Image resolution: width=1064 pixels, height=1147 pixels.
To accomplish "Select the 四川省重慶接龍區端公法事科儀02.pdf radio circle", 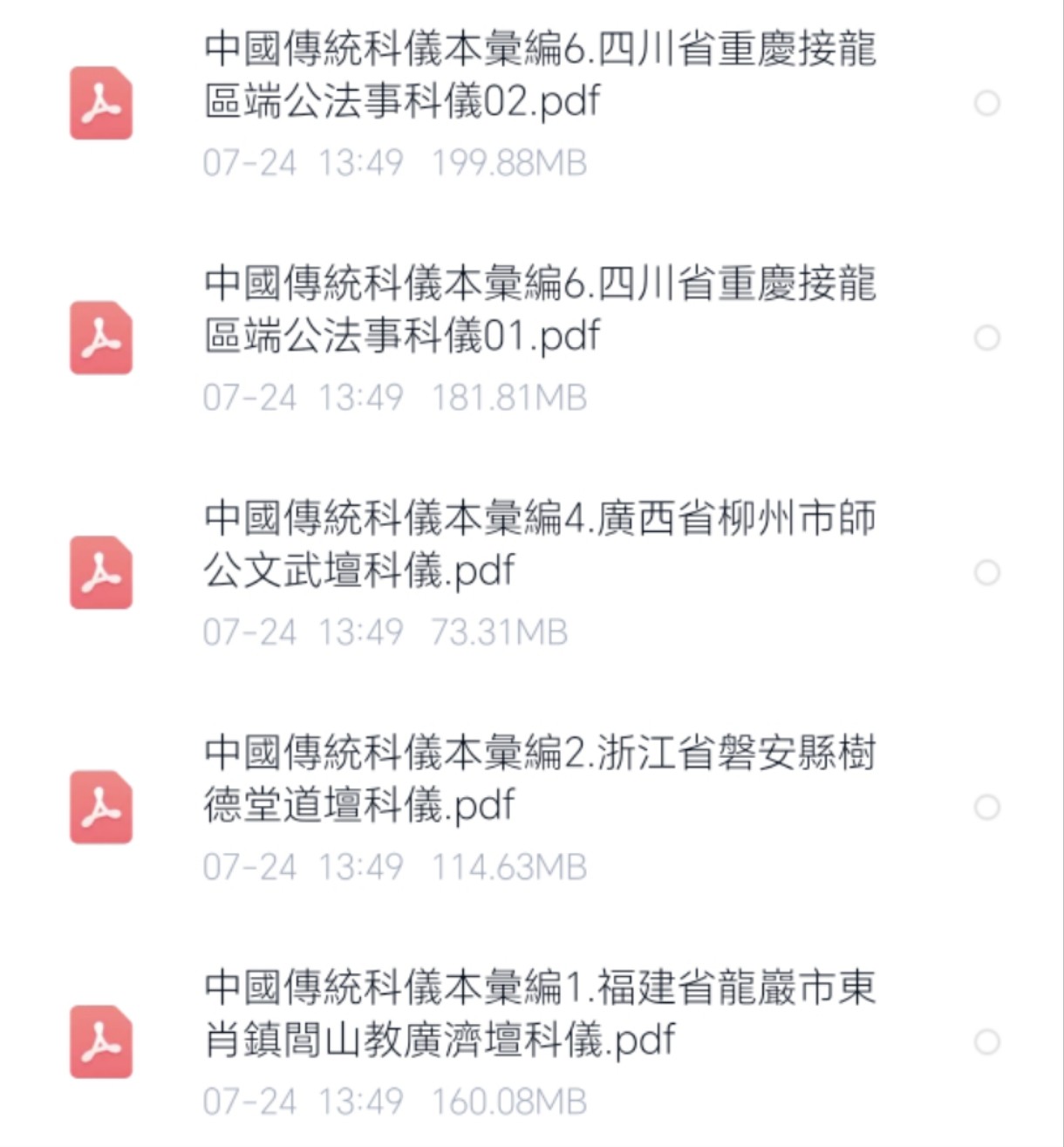I will [986, 103].
